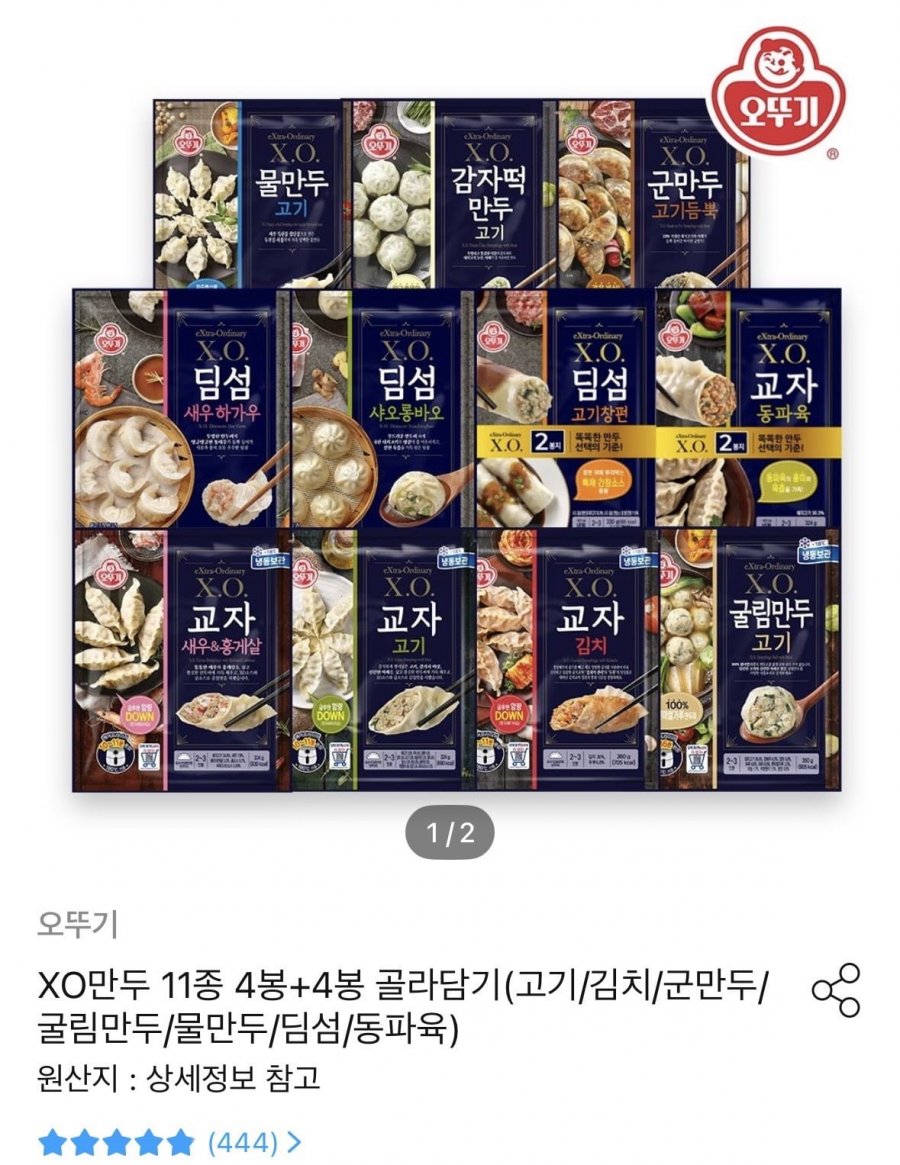The image size is (900, 1165).
Task: Share this XO만두 product
Action: click(x=836, y=990)
